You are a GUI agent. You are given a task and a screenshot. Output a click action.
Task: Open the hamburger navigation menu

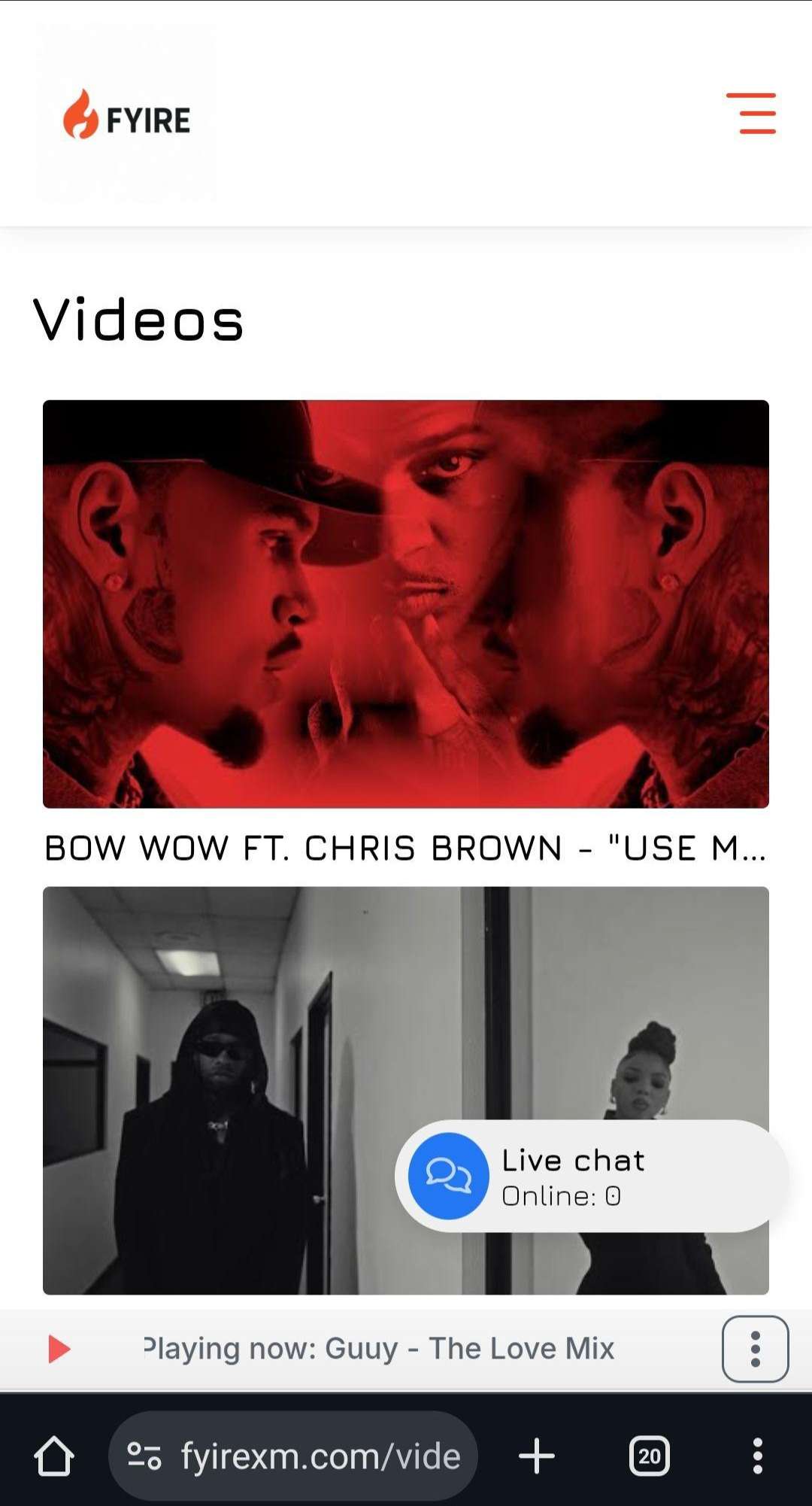(750, 114)
